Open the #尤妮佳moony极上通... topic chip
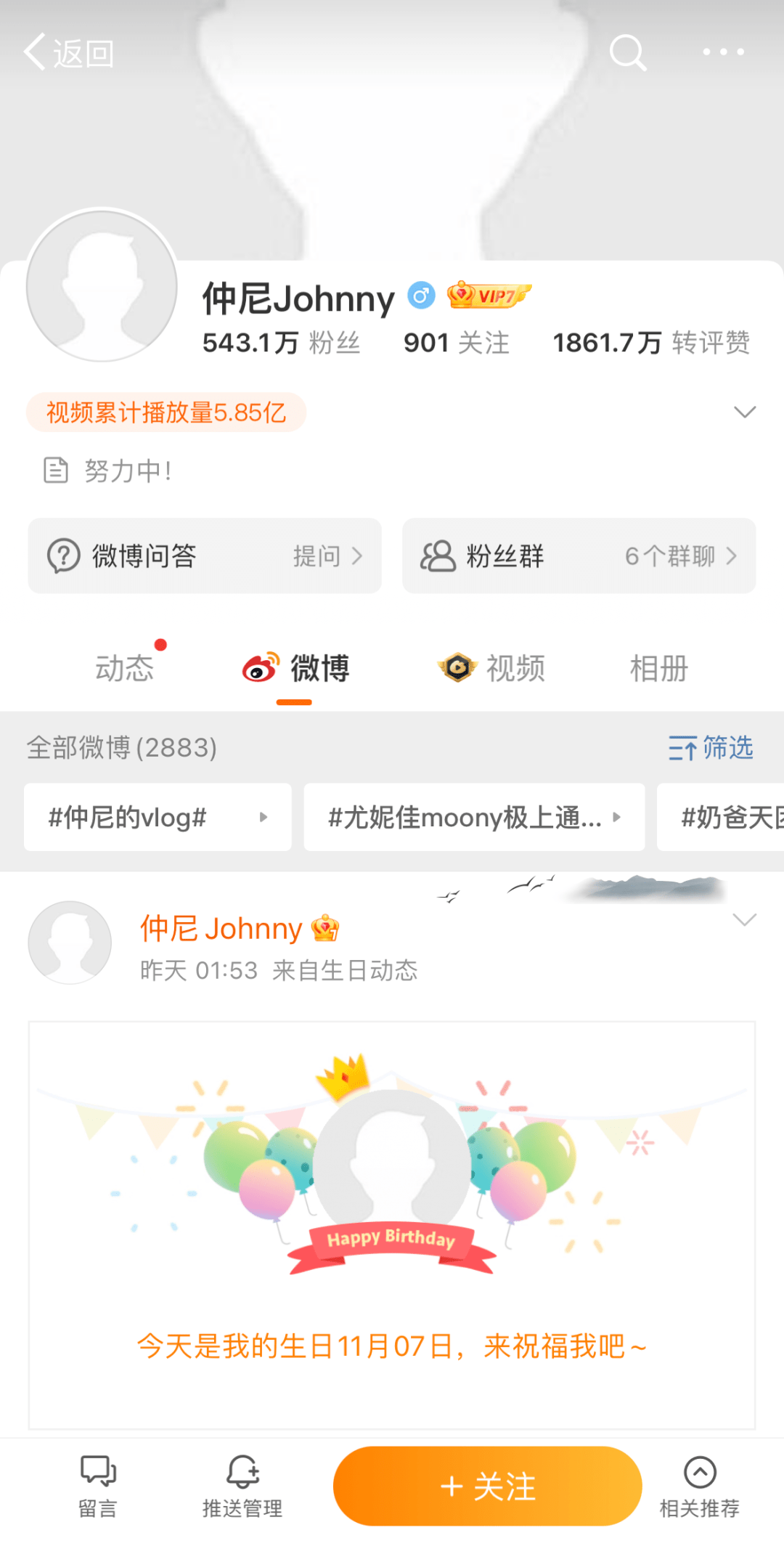Screen dimensions: 784x1554 click(473, 818)
